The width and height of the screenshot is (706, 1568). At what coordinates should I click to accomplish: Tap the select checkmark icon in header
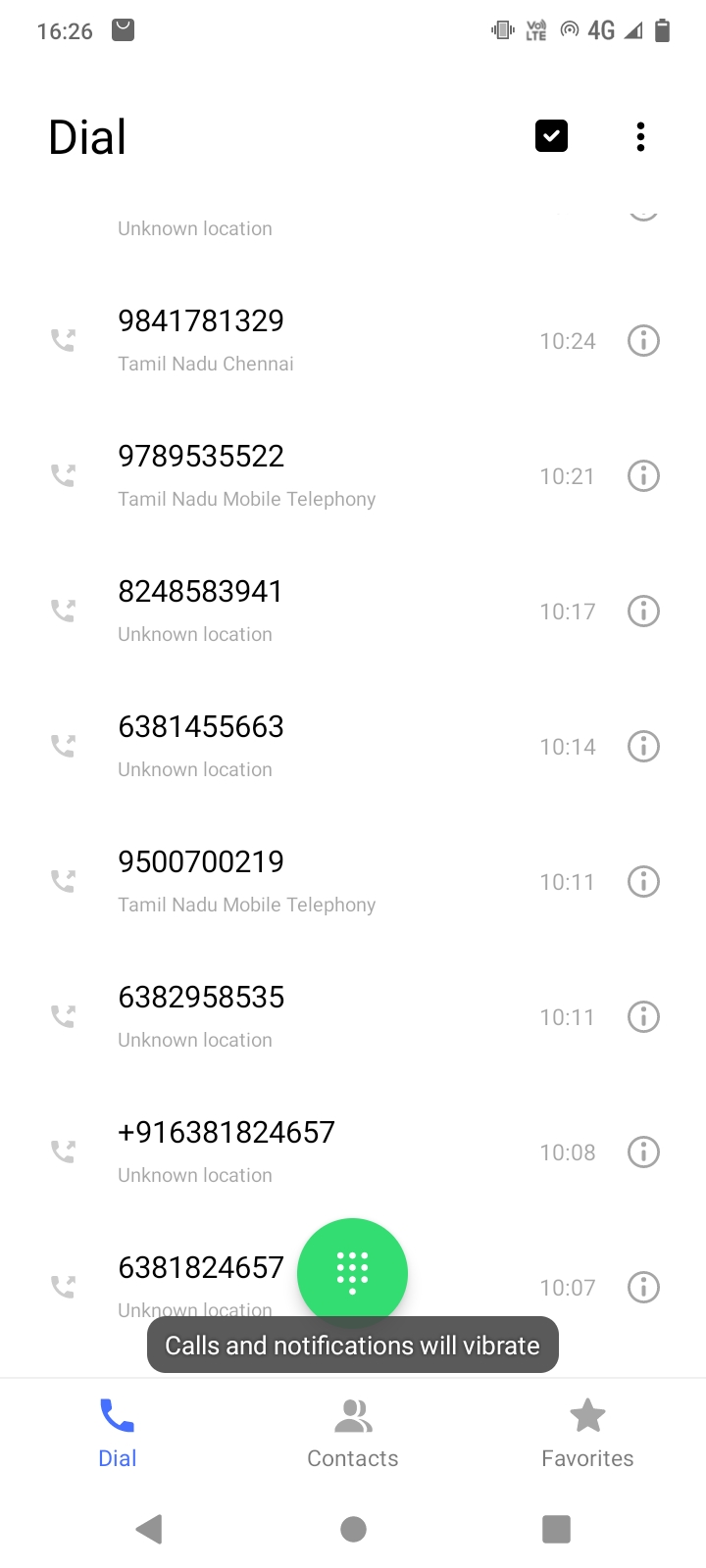(551, 136)
